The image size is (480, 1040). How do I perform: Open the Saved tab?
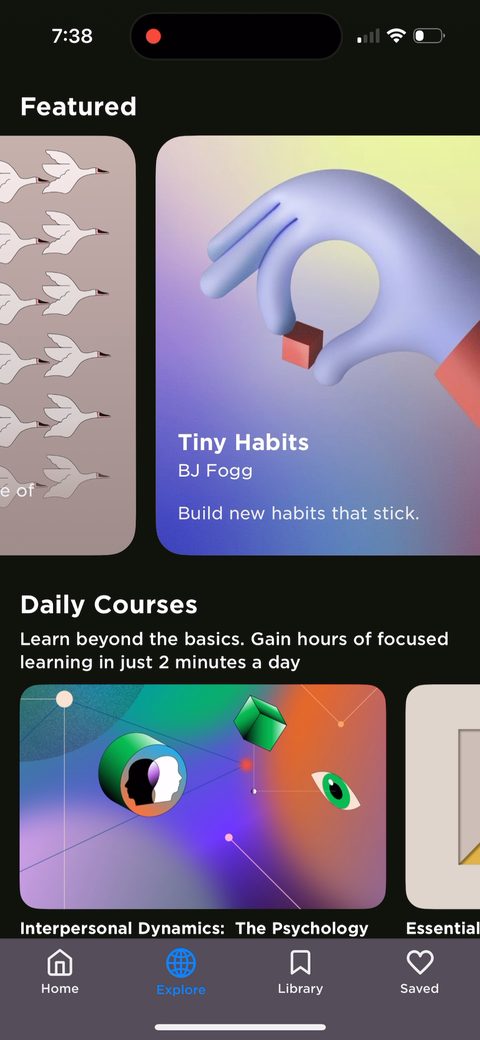[420, 972]
